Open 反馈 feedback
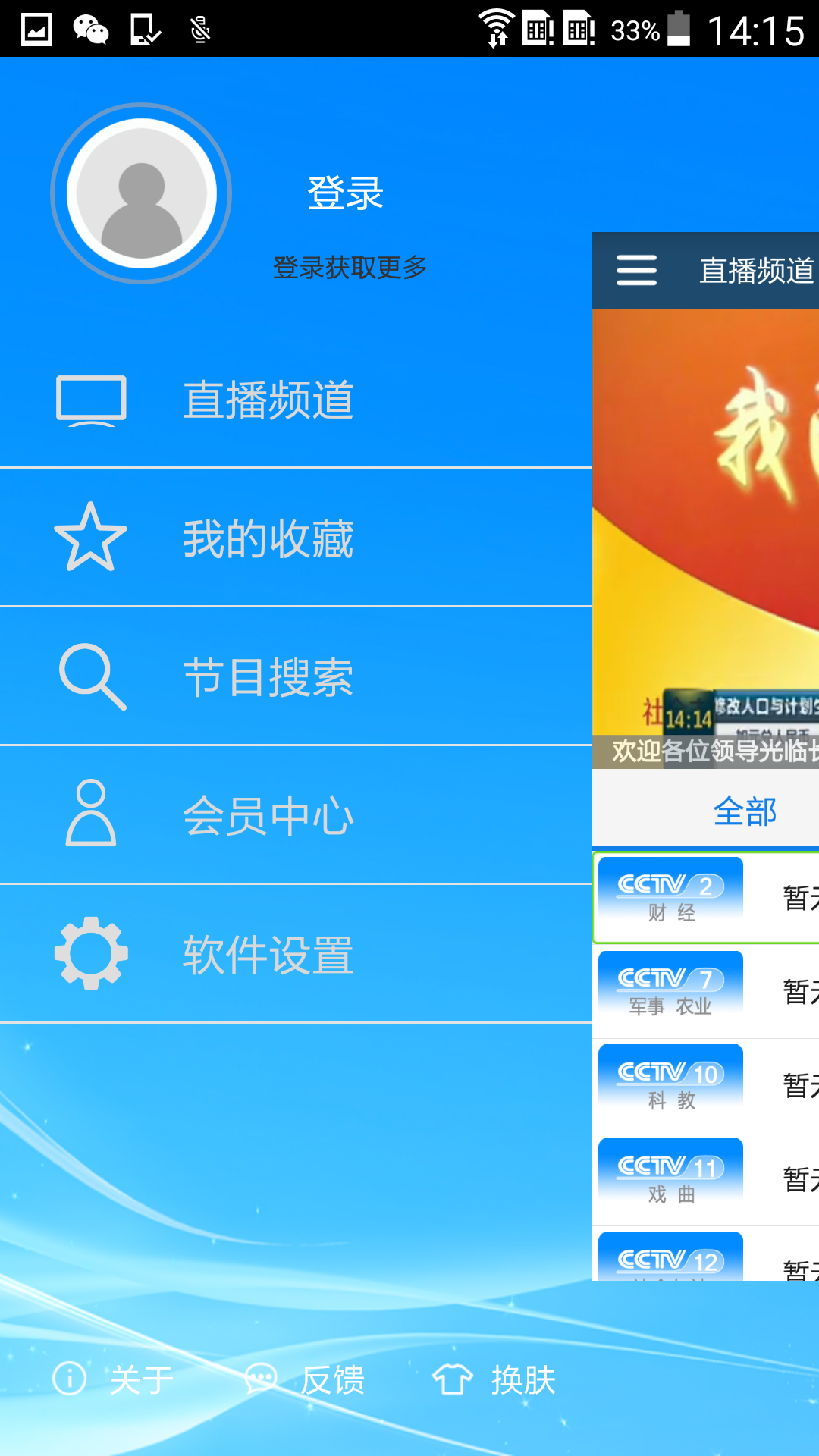This screenshot has height=1456, width=819. (x=306, y=1379)
